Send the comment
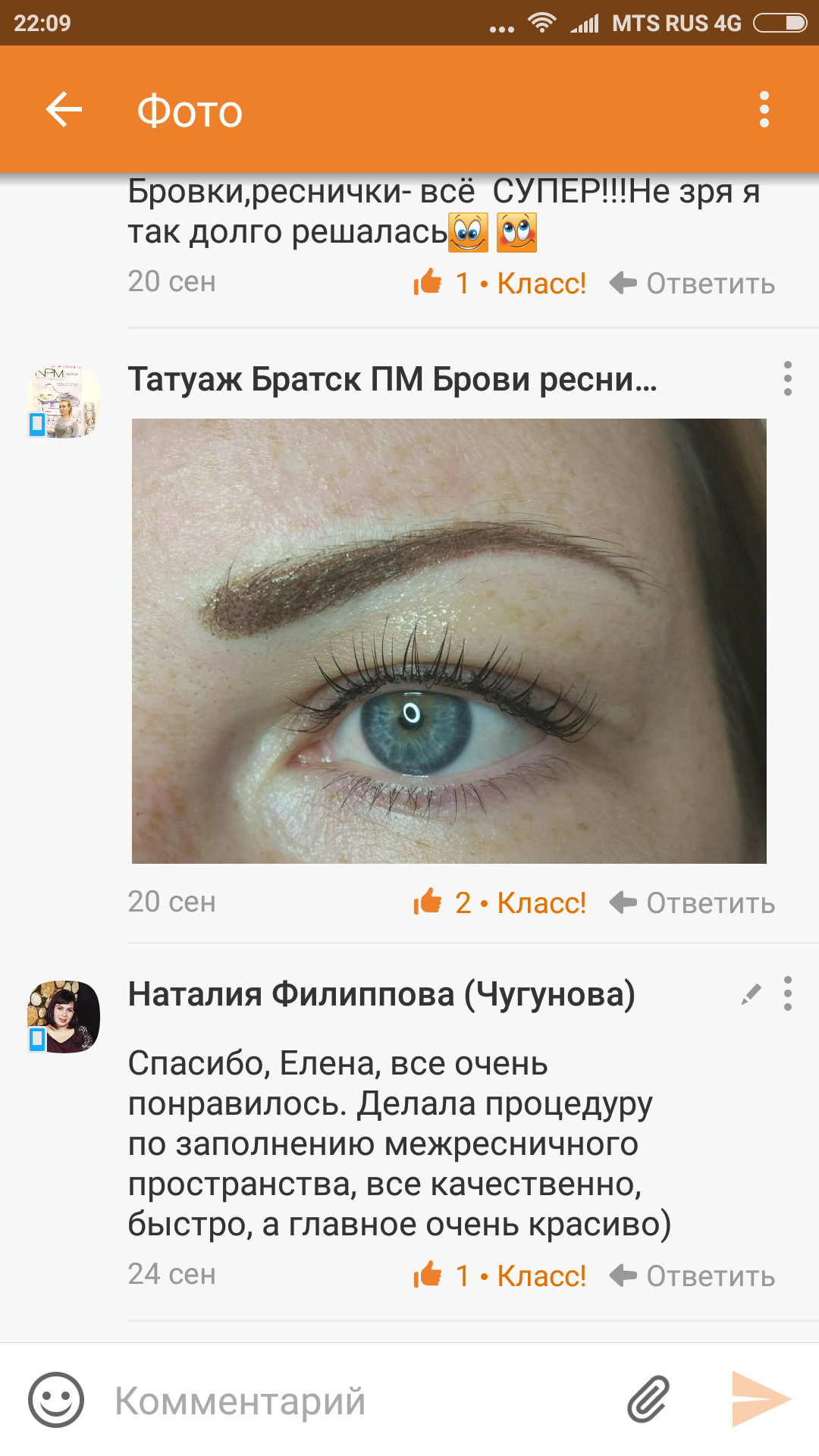This screenshot has width=819, height=1456. 760,1400
